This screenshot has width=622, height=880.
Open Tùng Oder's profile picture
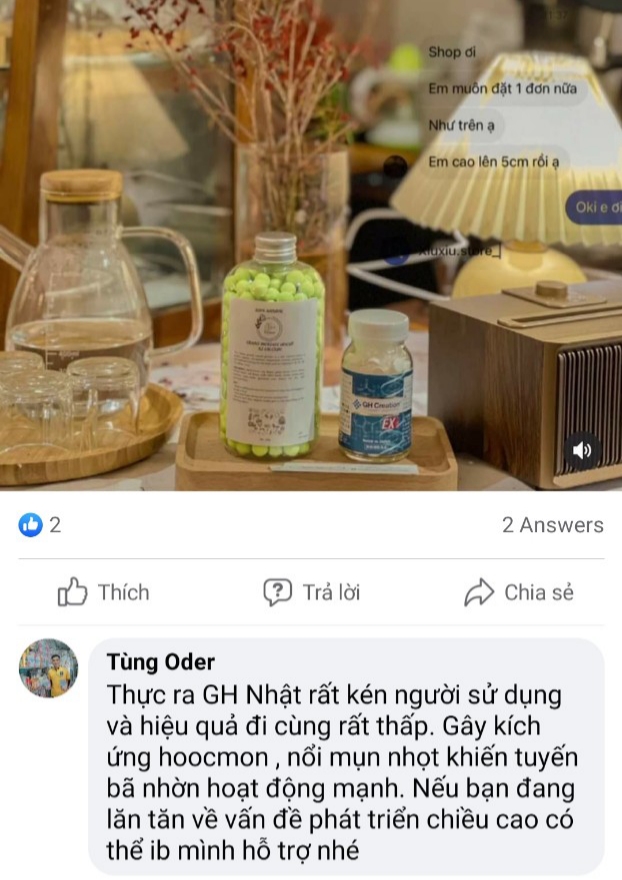[x=48, y=669]
